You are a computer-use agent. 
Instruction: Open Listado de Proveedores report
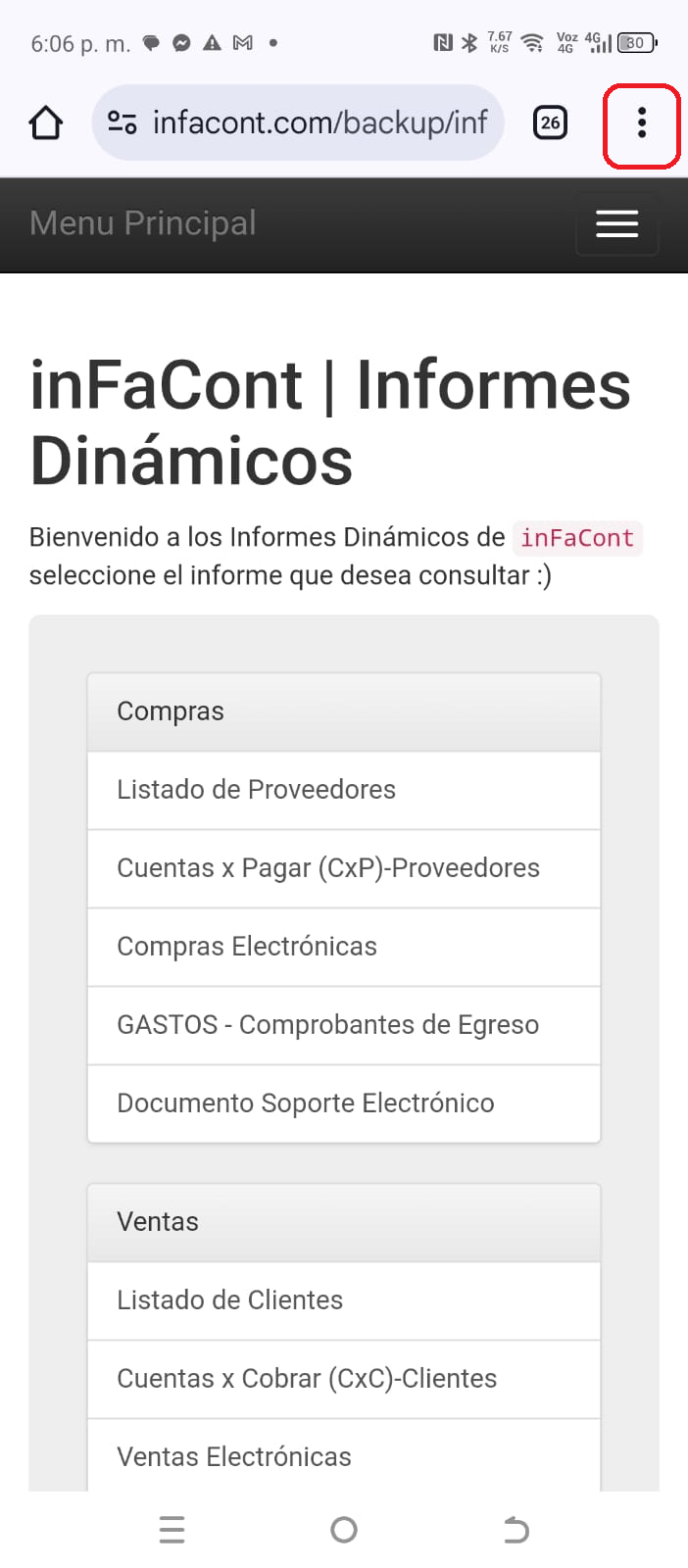coord(344,790)
